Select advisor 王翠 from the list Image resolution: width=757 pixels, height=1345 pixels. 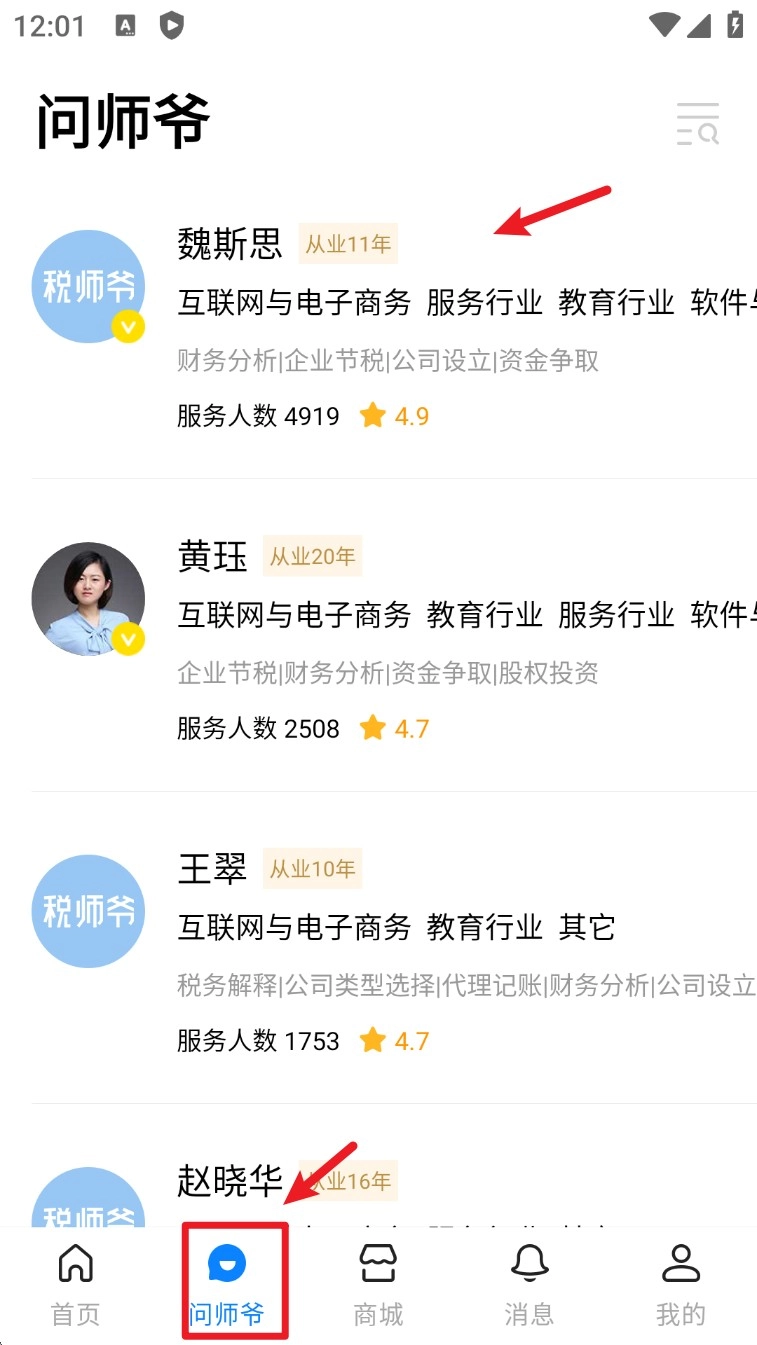point(212,869)
